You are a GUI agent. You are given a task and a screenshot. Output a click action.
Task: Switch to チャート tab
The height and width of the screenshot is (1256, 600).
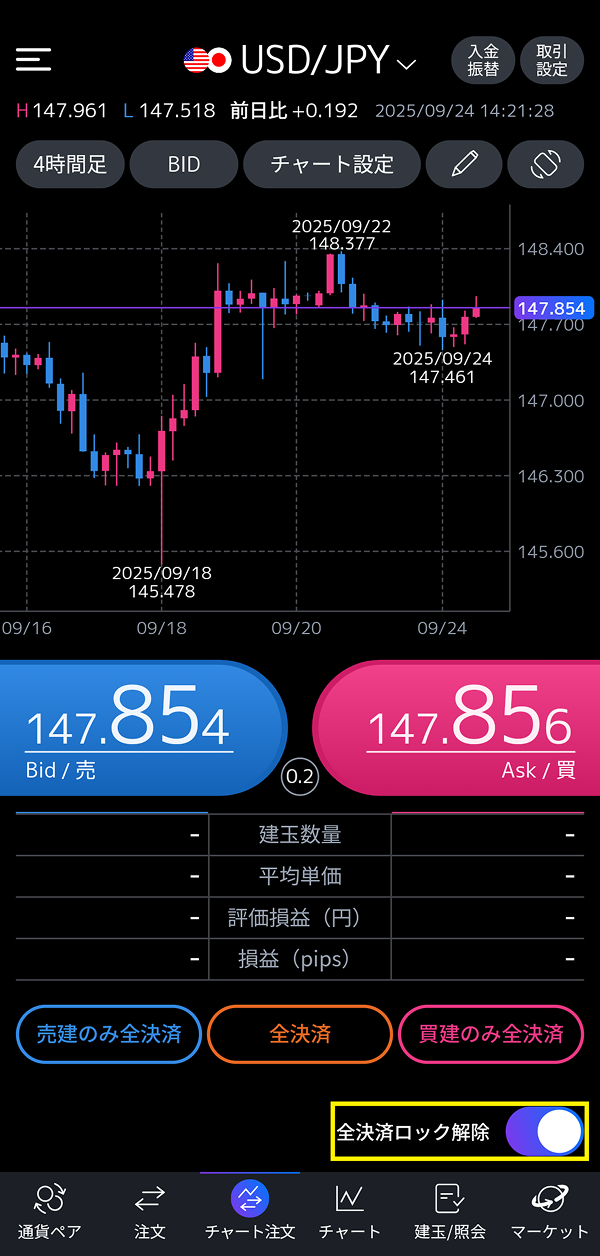point(349,1212)
